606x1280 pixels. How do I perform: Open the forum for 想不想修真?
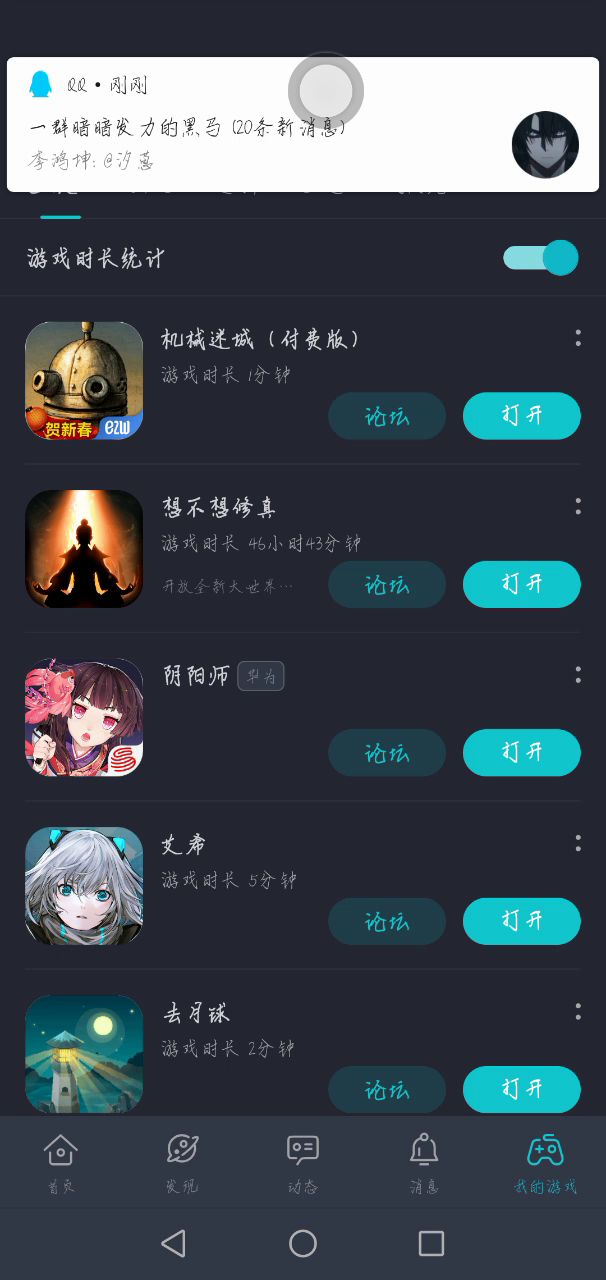[x=387, y=584]
